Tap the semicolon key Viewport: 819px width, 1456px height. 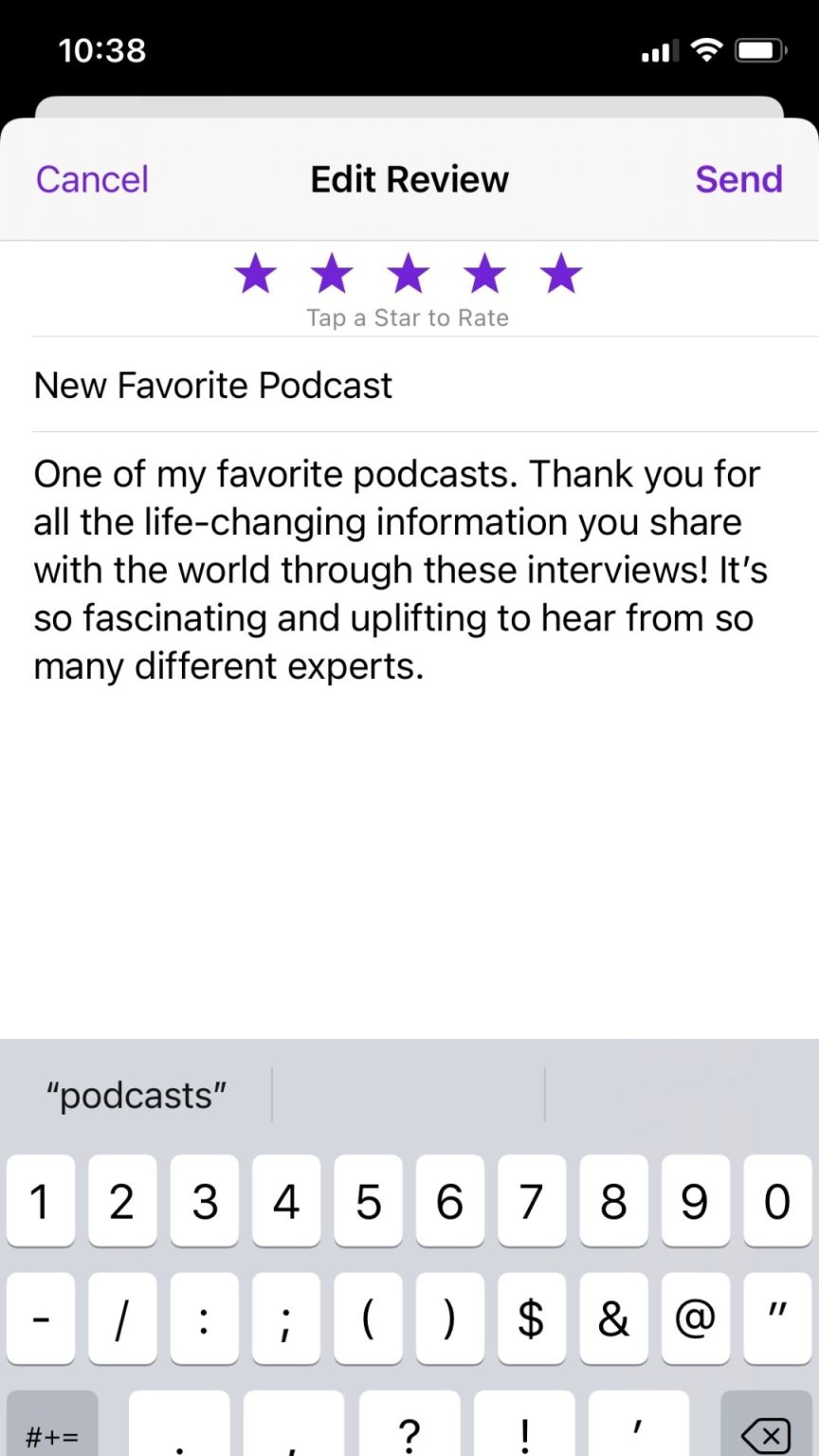pyautogui.click(x=286, y=1318)
